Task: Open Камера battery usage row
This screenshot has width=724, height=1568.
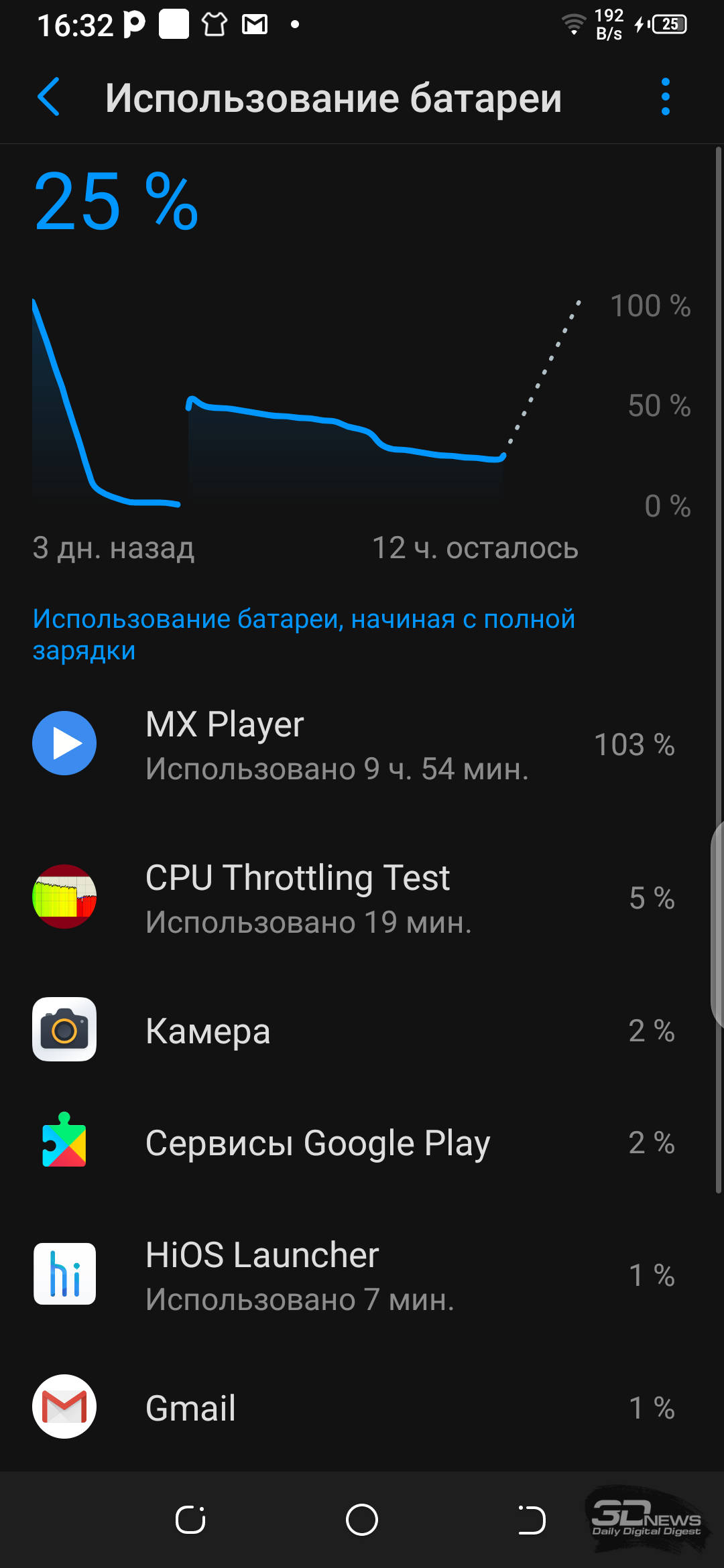Action: pos(362,1030)
